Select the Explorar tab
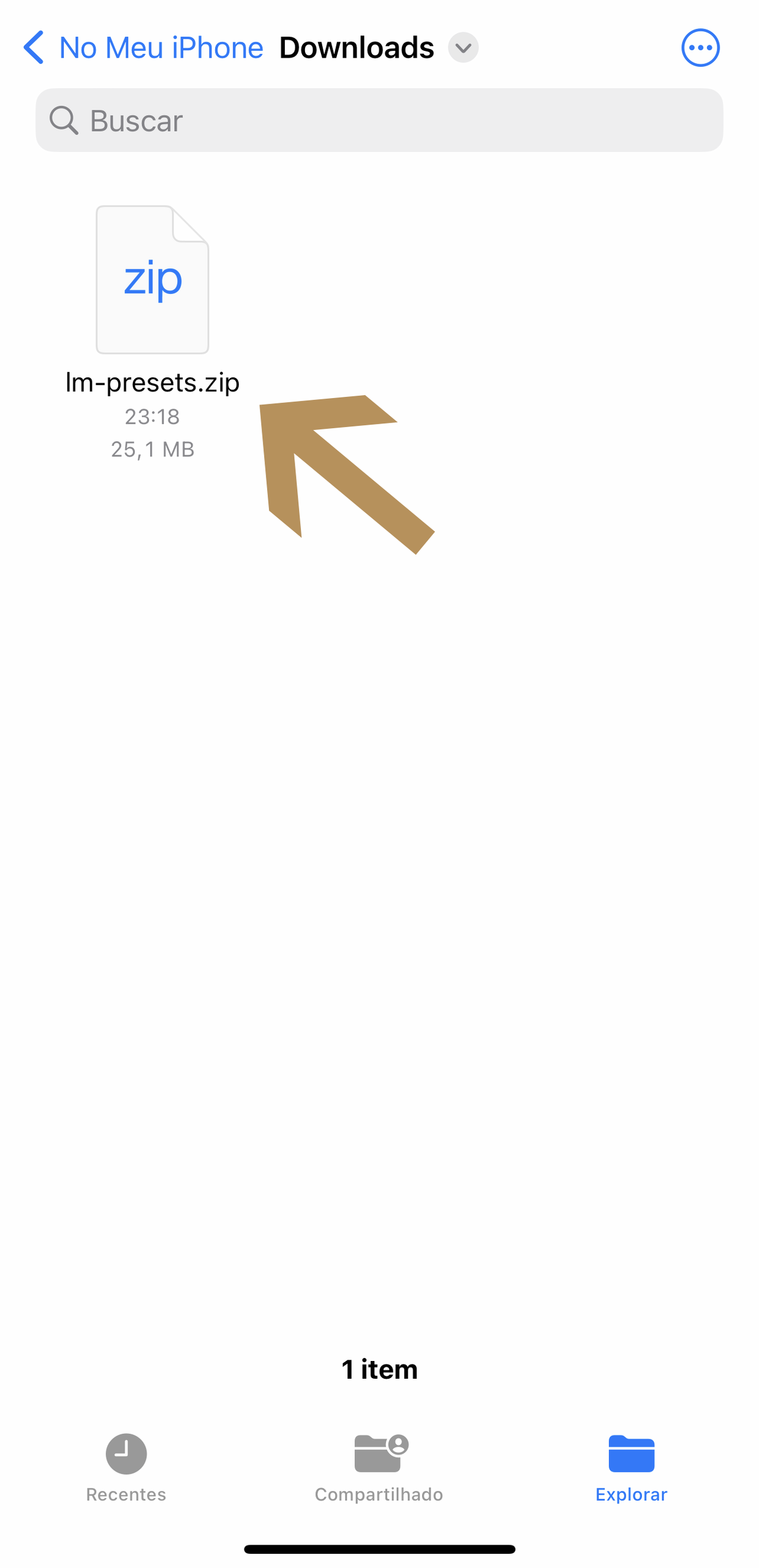 [x=630, y=1466]
